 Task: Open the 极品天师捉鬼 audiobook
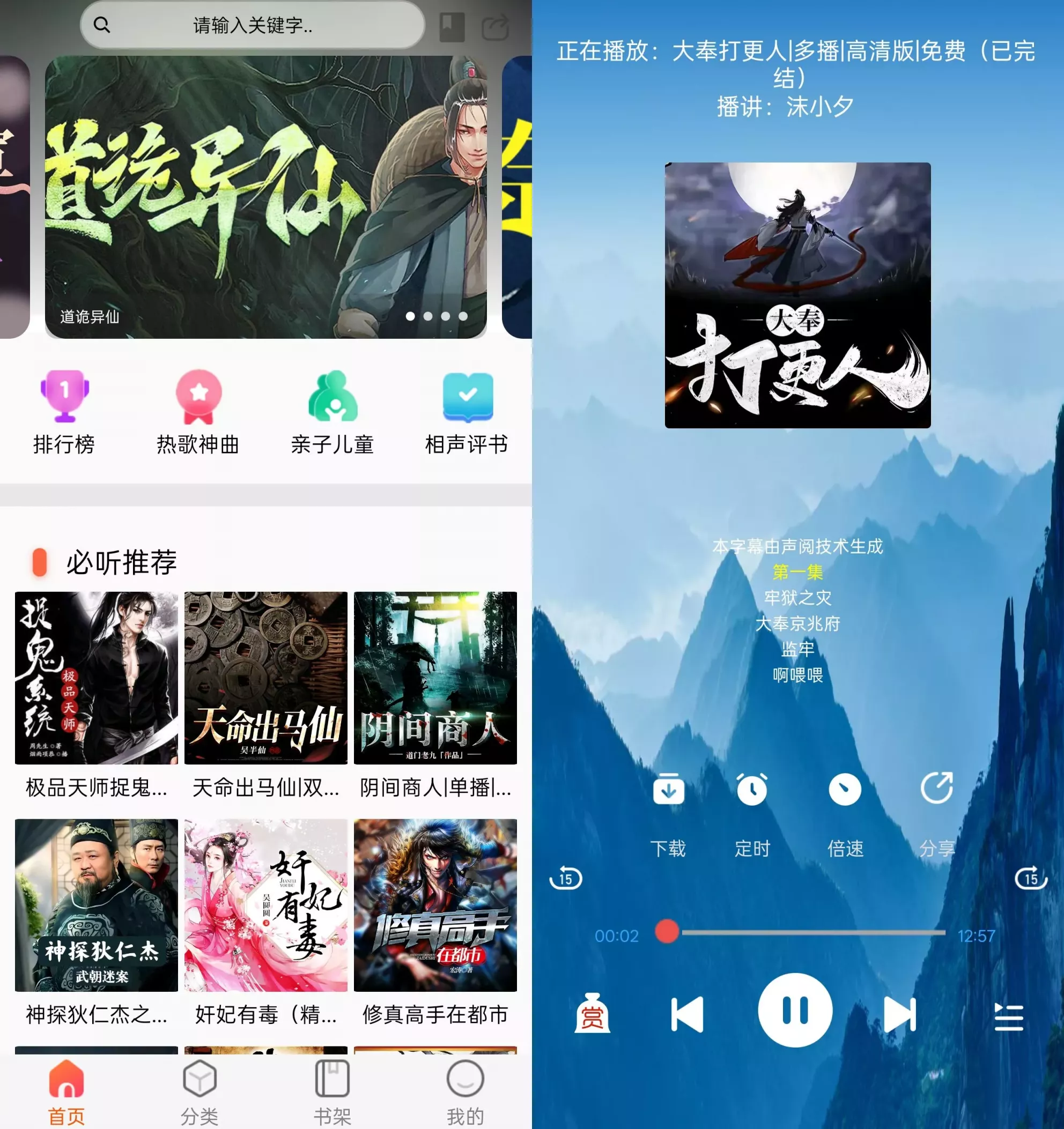click(x=96, y=678)
